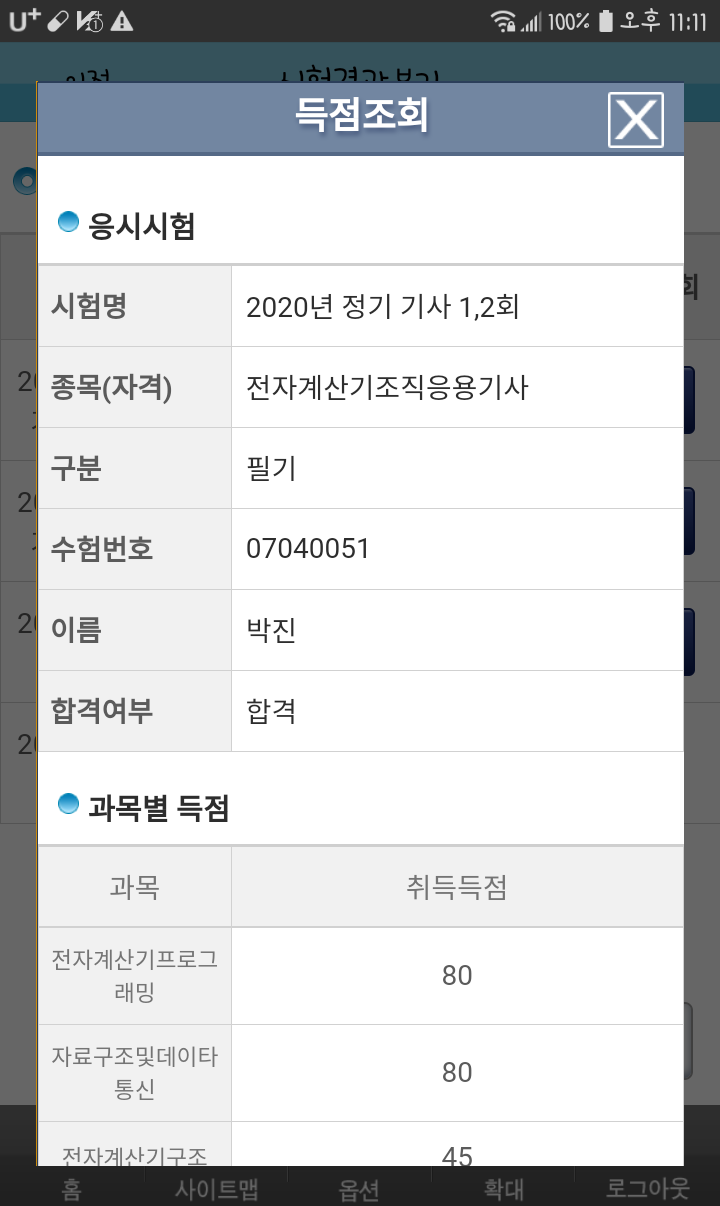
Task: Open the 사이트맵 tab
Action: coord(216,1188)
